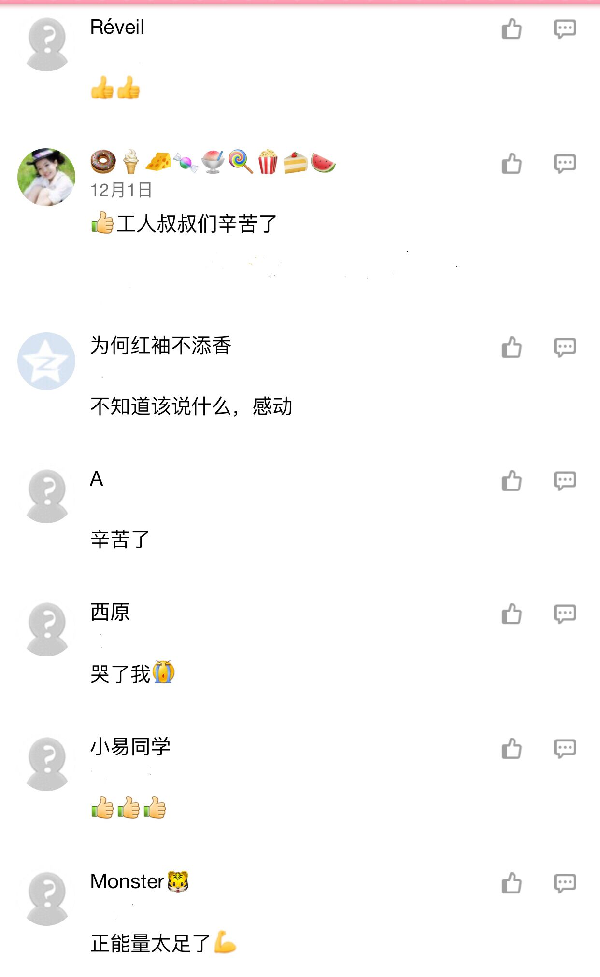
Task: Like Réveil's comment
Action: 512,30
